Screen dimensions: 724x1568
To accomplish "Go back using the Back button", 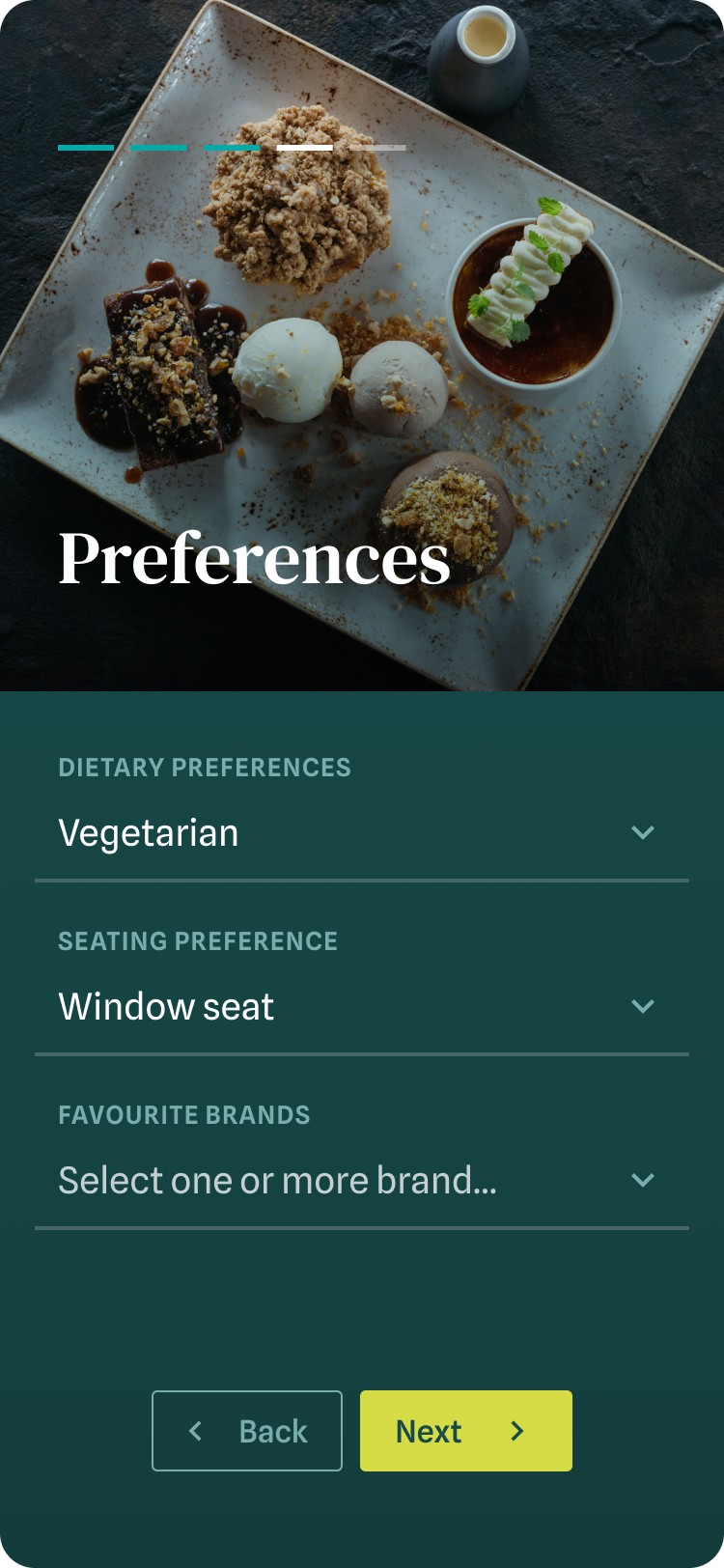I will point(246,1431).
